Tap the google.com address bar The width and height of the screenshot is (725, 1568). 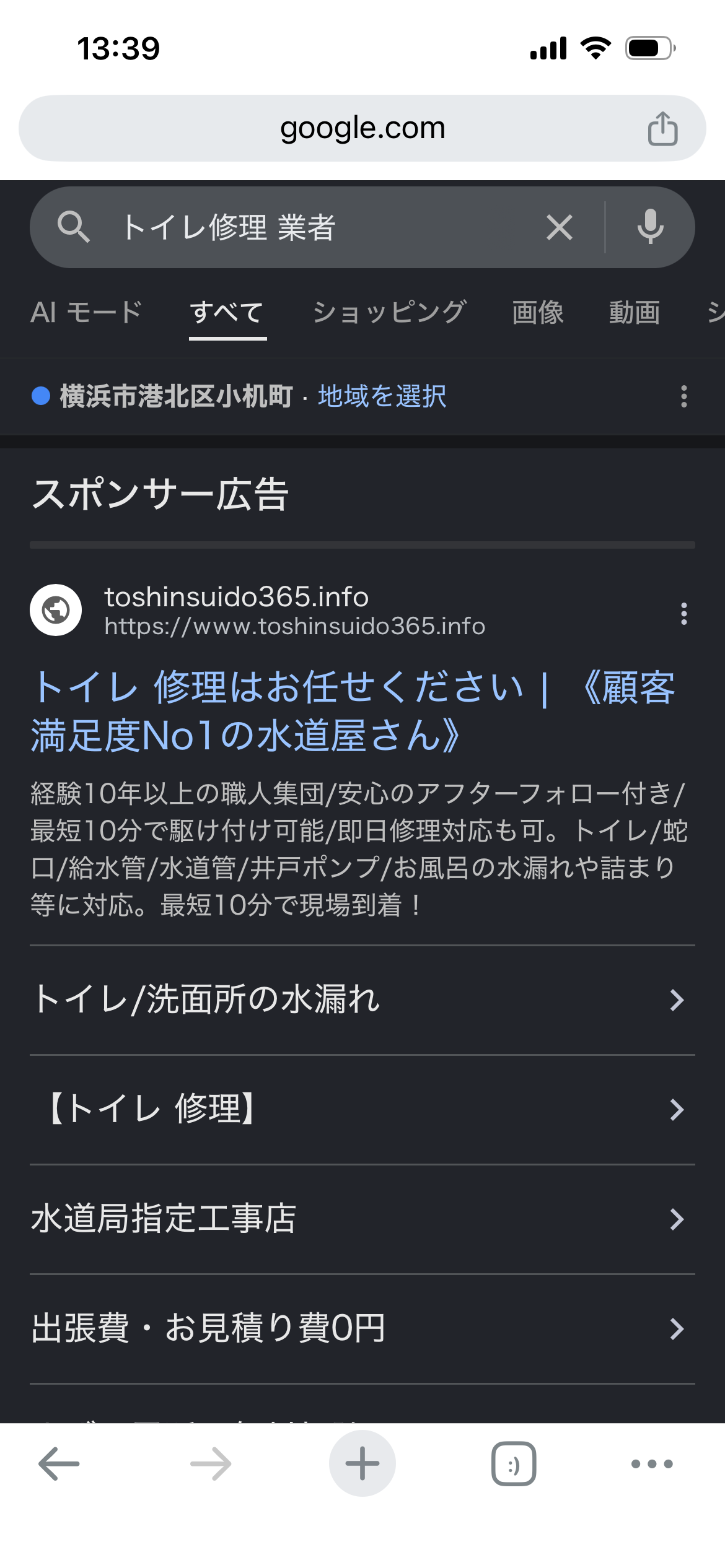(x=362, y=128)
